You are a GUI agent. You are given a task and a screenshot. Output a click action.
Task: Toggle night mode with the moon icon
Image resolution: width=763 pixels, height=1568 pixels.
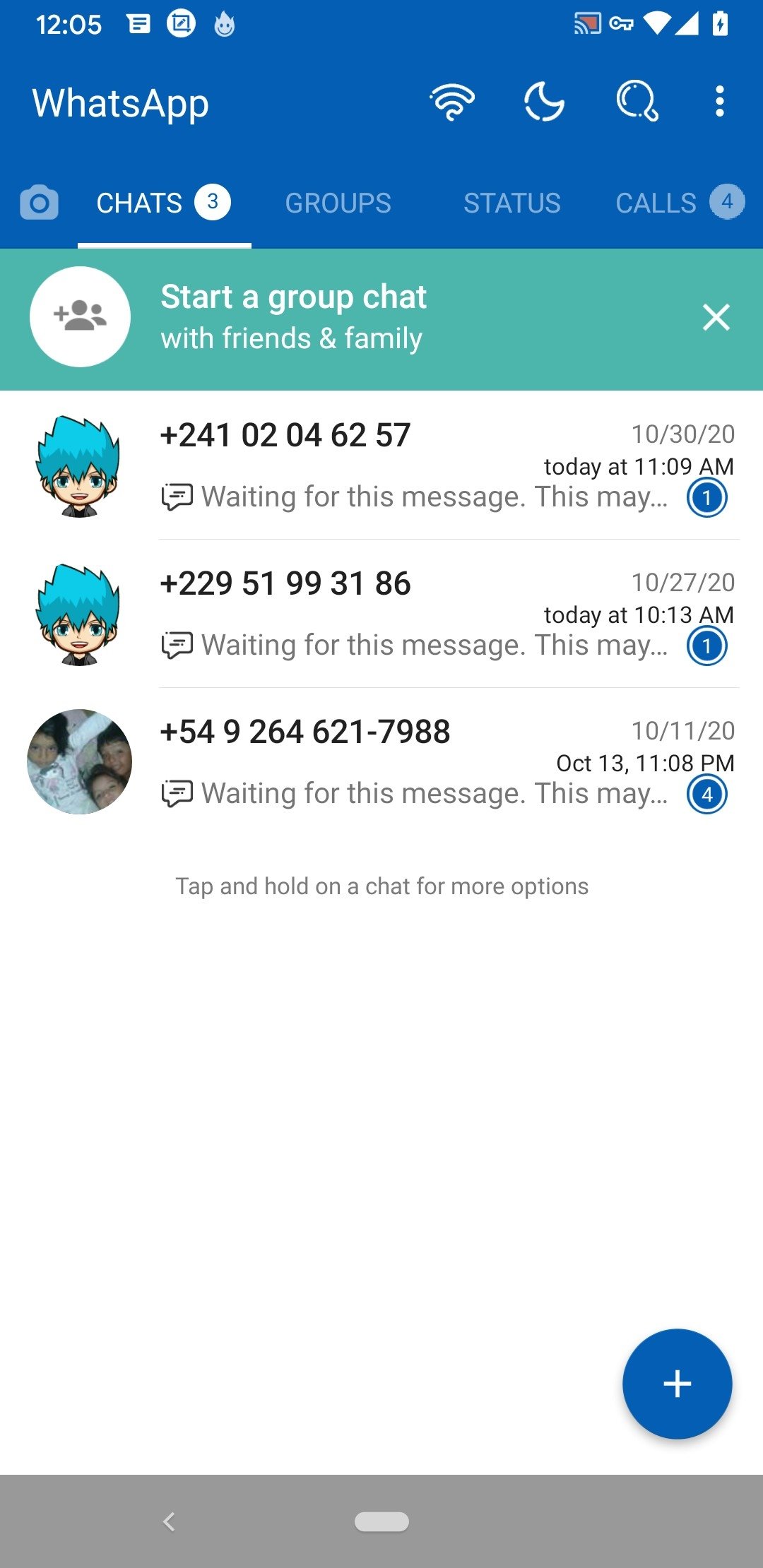click(544, 102)
